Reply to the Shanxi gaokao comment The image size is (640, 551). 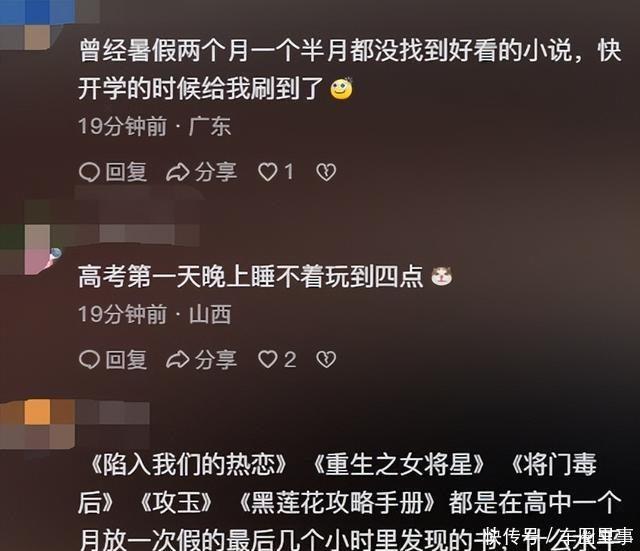pos(113,359)
